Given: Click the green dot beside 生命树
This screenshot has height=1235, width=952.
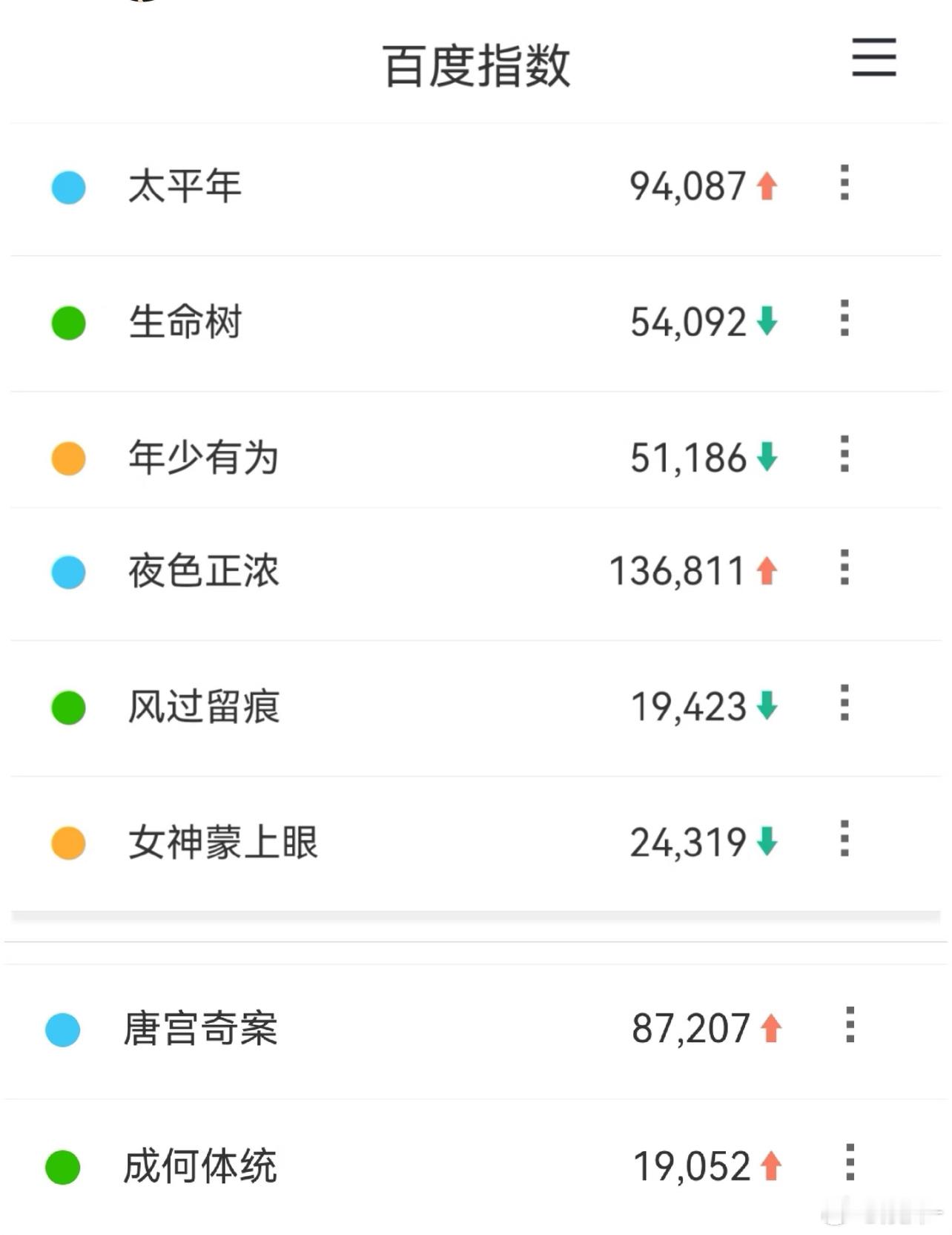Looking at the screenshot, I should pyautogui.click(x=67, y=323).
